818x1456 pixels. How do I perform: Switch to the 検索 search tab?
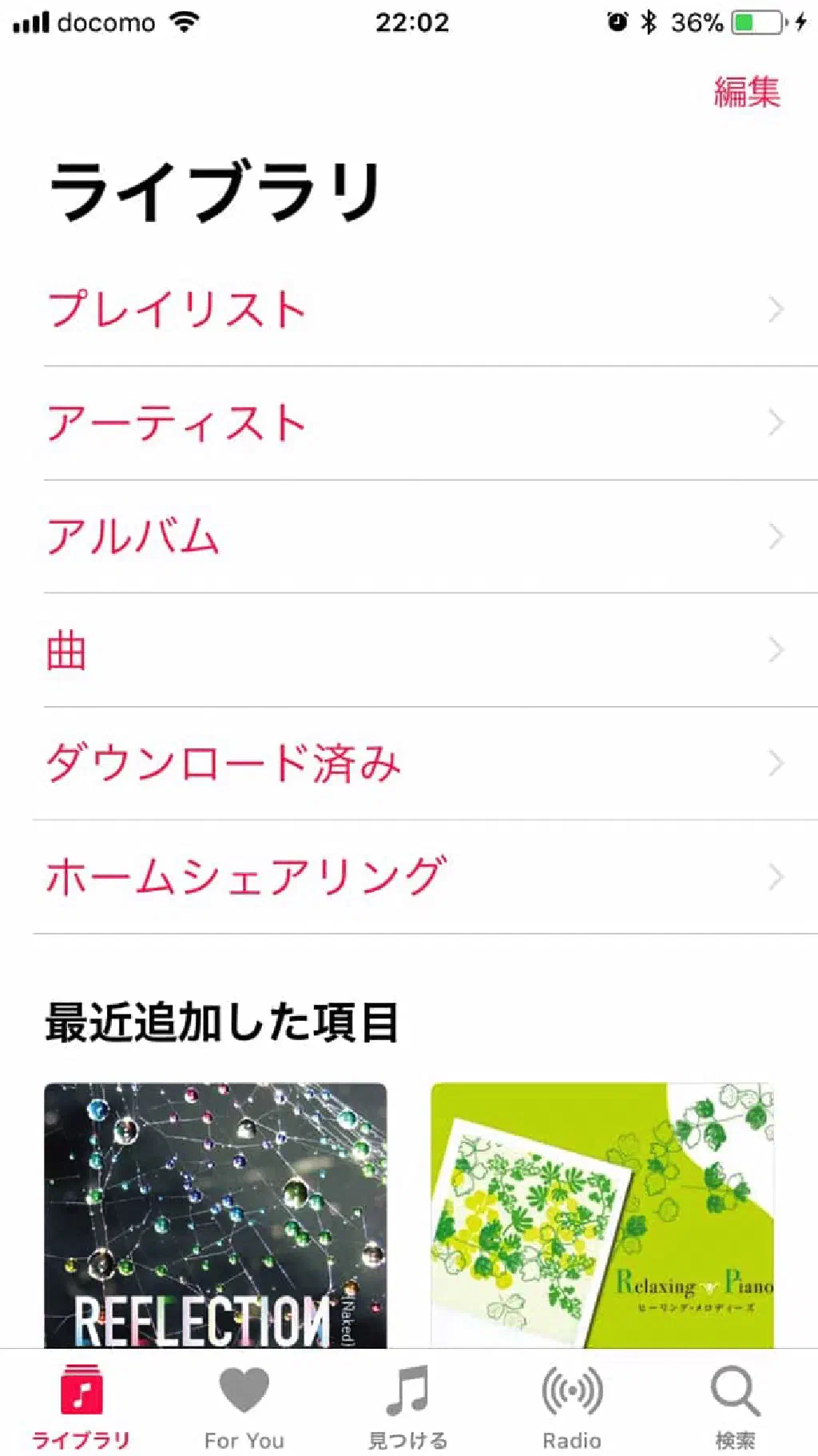tap(735, 1406)
